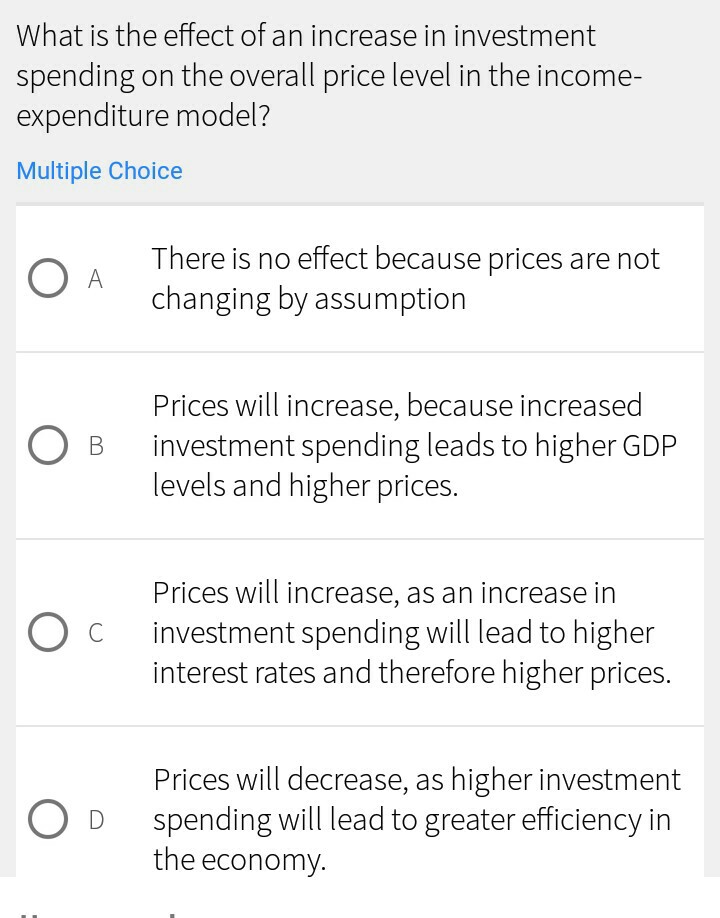Select radio button for answer A
The image size is (720, 918).
(x=47, y=278)
